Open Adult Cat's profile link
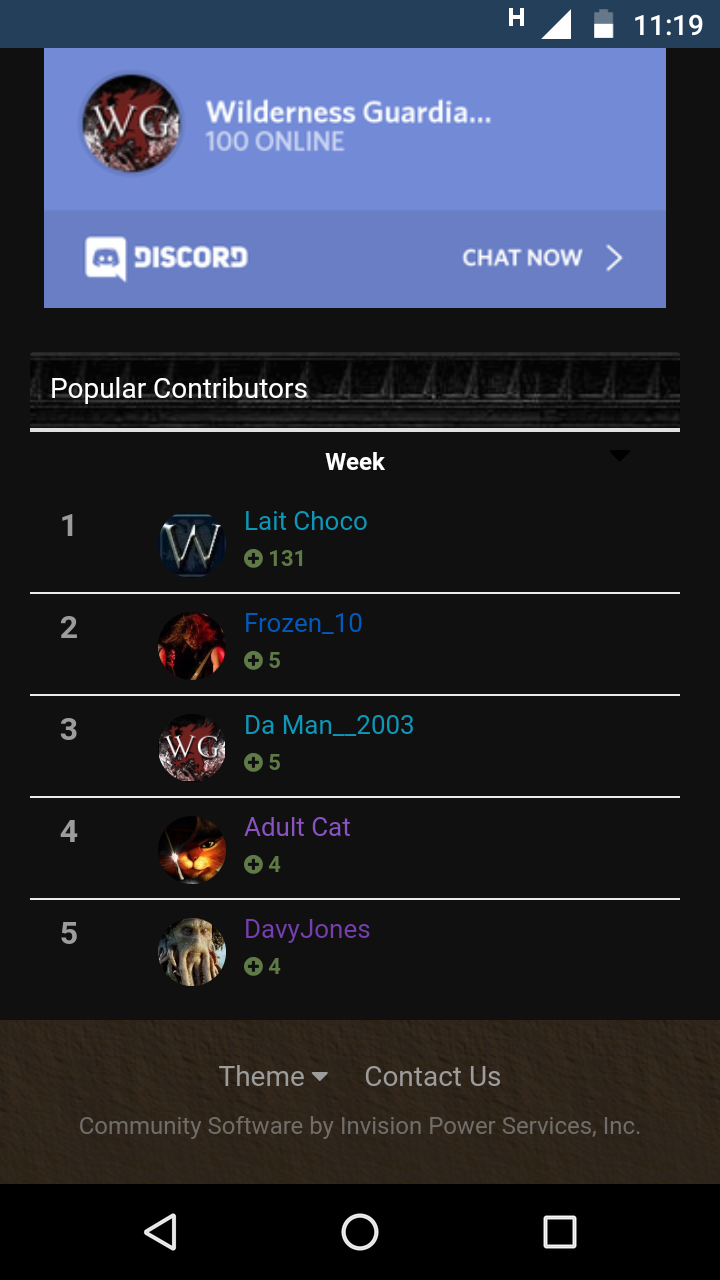Image resolution: width=720 pixels, height=1280 pixels. pyautogui.click(x=297, y=827)
